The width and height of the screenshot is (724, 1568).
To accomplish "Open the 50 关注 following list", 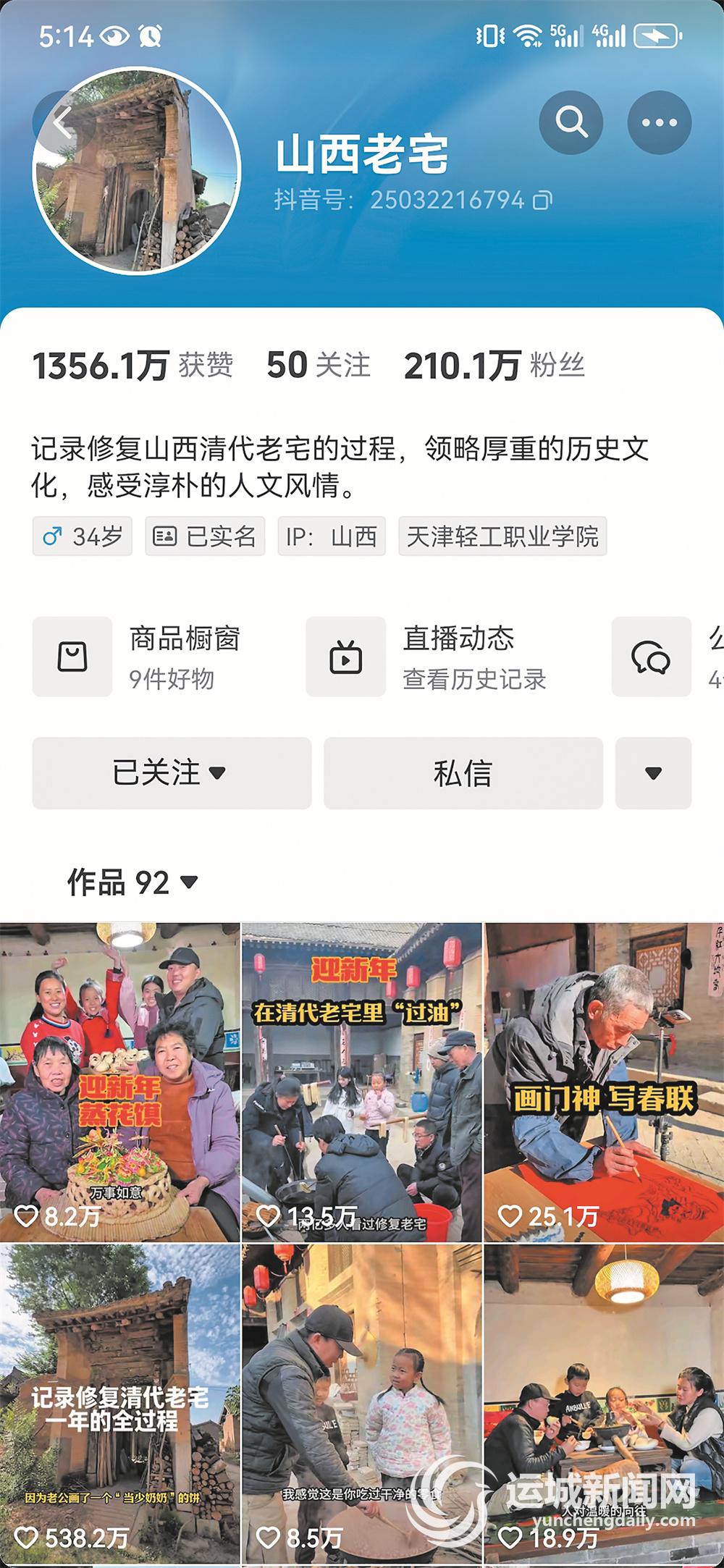I will [318, 365].
